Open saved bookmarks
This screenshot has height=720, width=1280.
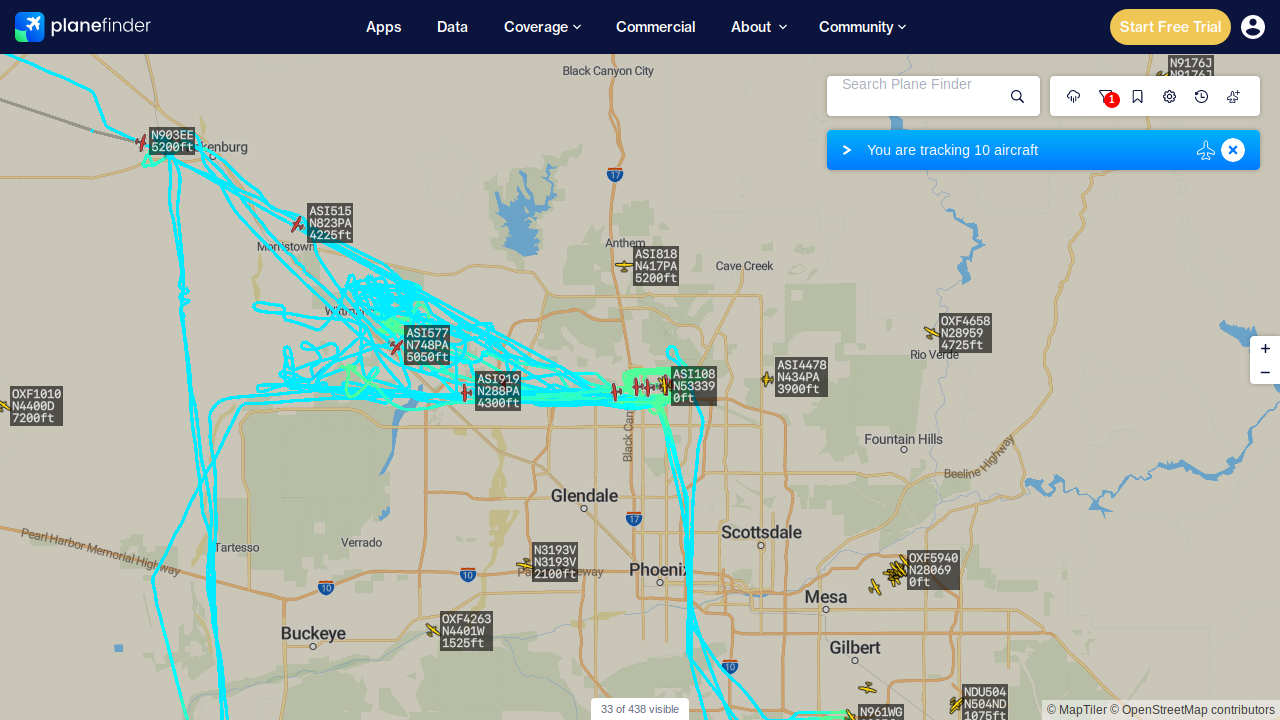(1137, 96)
